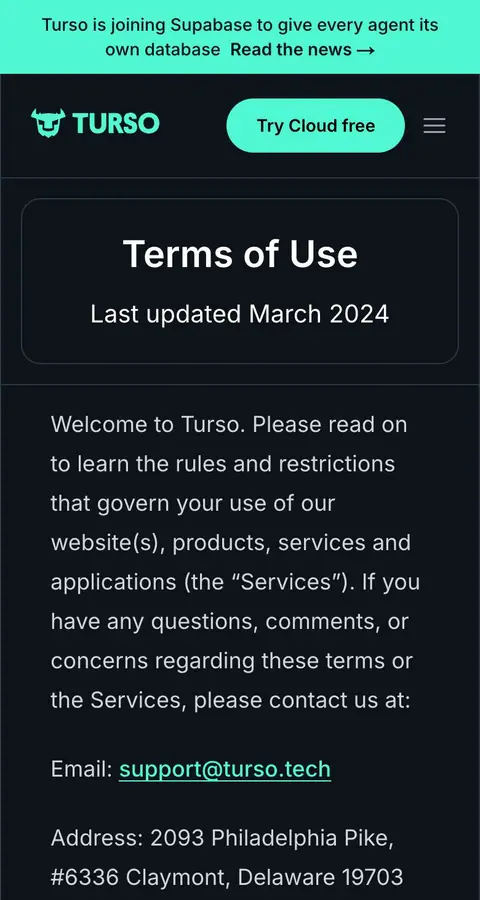The width and height of the screenshot is (480, 900).
Task: Open the support@turso.tech email link
Action: tap(224, 769)
